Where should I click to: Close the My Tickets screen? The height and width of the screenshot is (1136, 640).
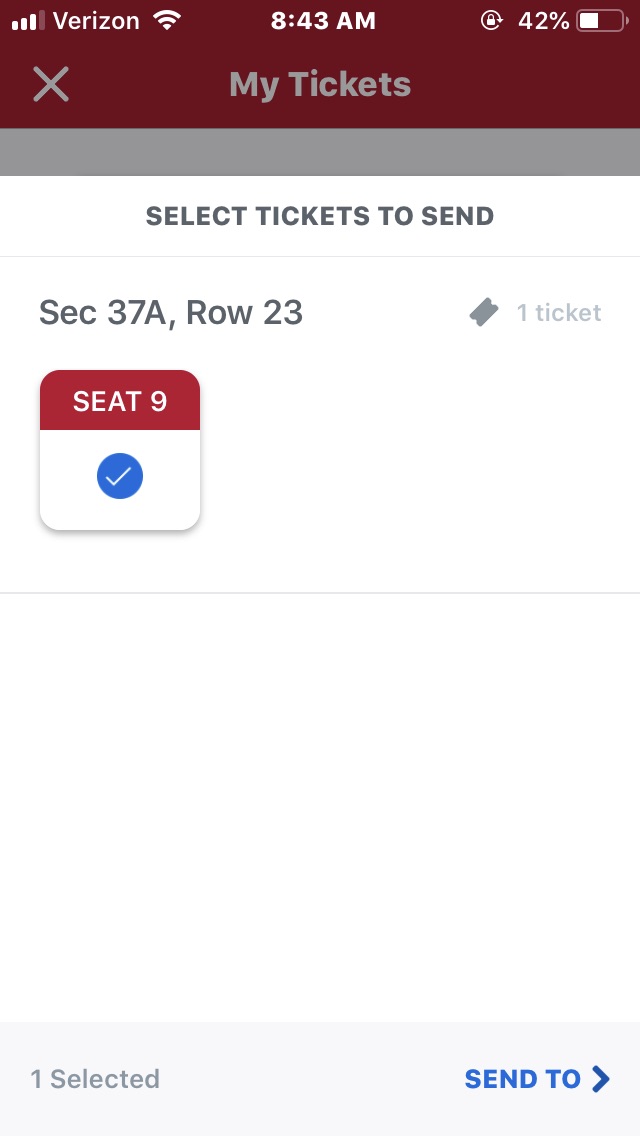tap(51, 84)
